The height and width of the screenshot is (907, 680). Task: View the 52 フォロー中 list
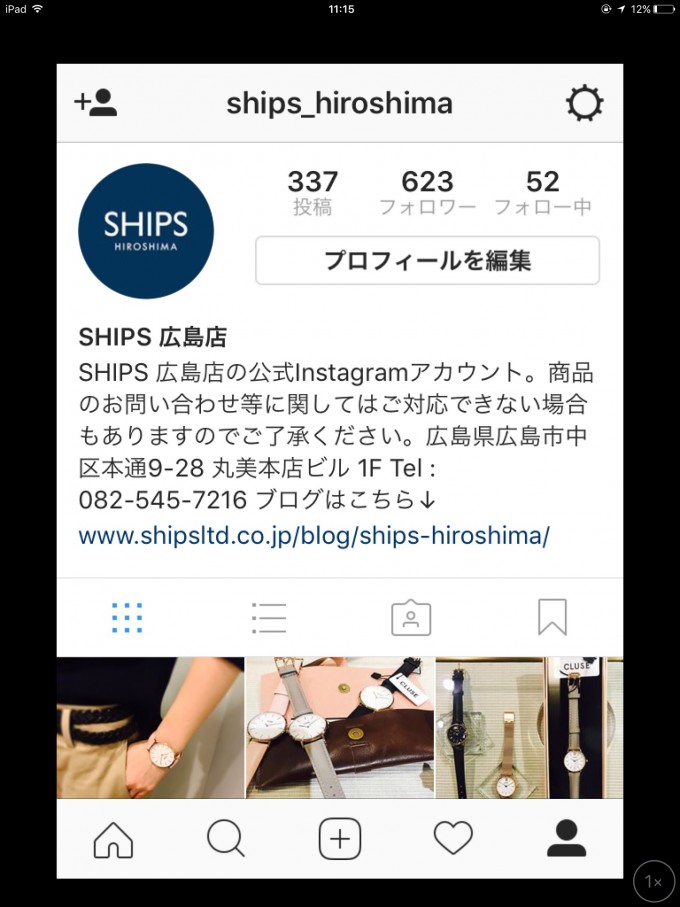coord(543,193)
